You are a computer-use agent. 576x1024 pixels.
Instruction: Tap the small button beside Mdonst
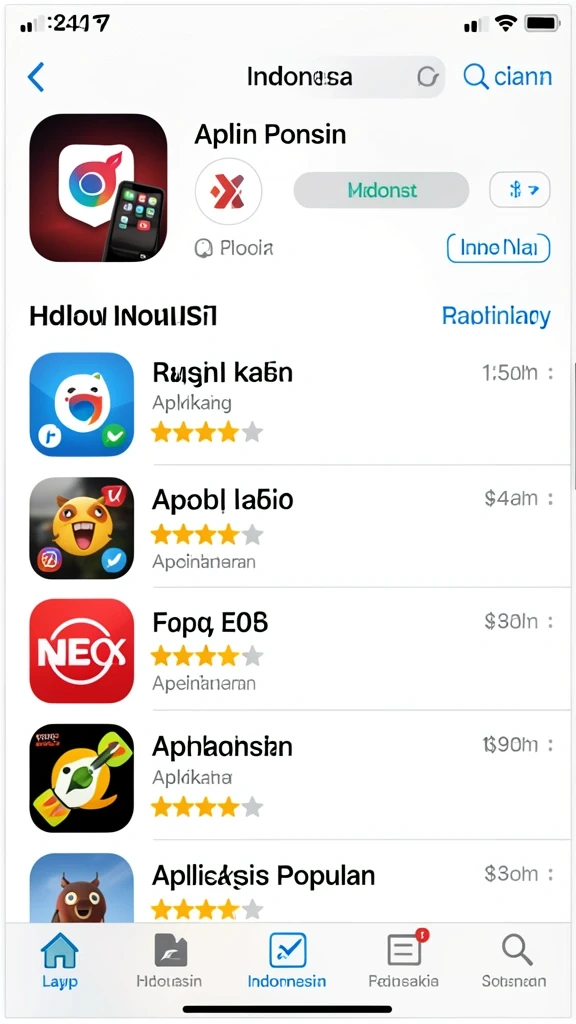point(520,190)
